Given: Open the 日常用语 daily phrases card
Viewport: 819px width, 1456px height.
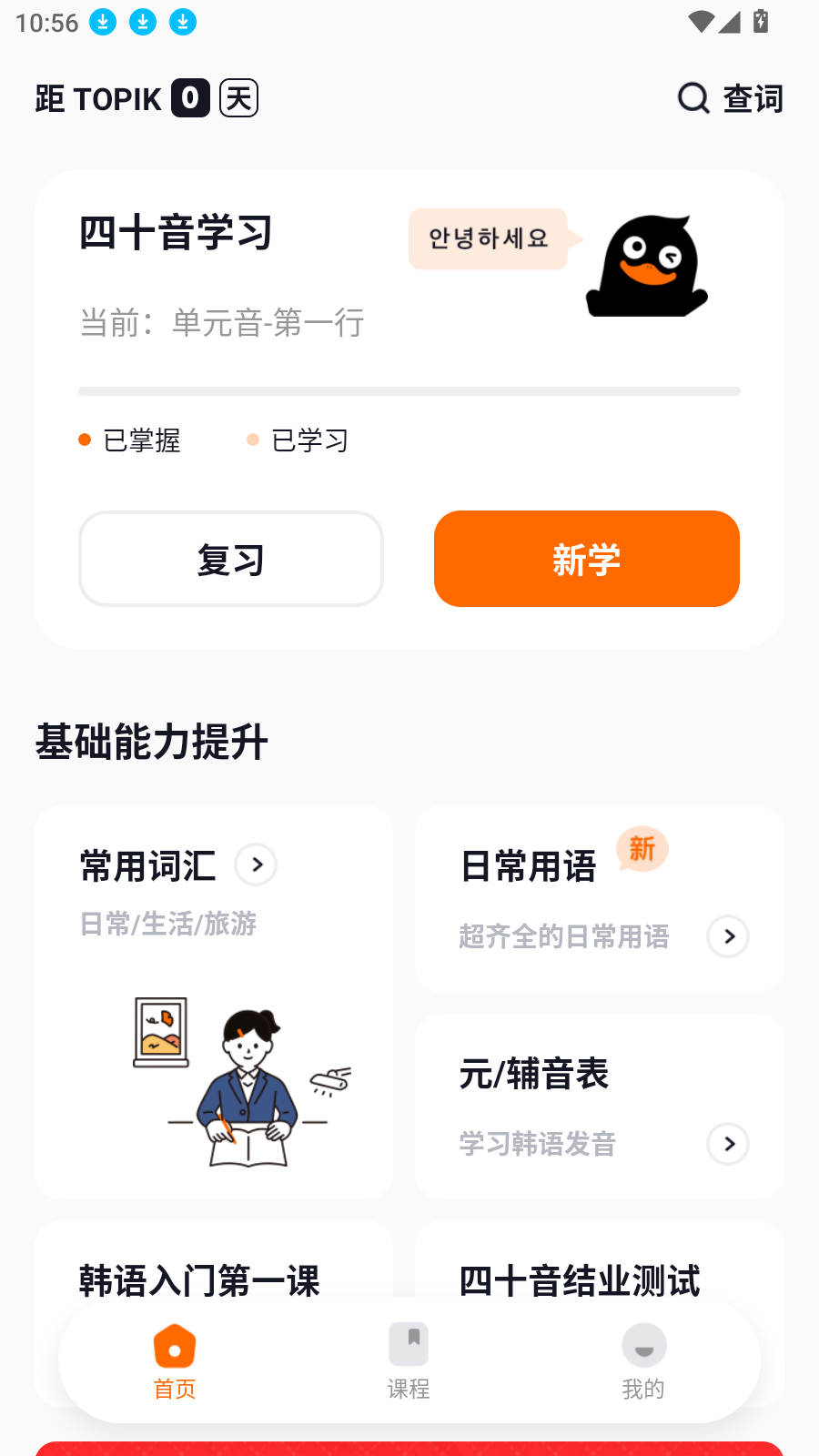Looking at the screenshot, I should 599,899.
